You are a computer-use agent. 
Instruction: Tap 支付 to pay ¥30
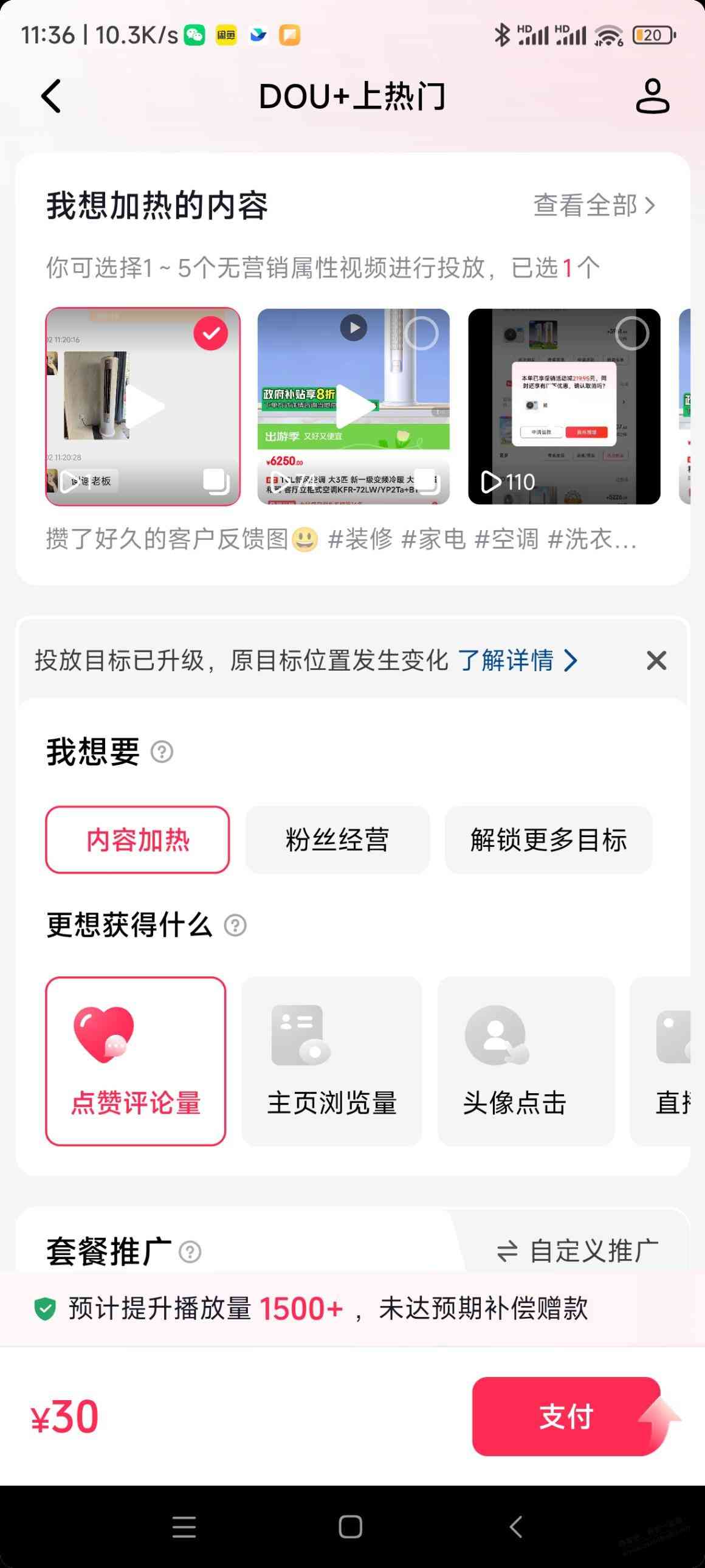click(566, 1417)
